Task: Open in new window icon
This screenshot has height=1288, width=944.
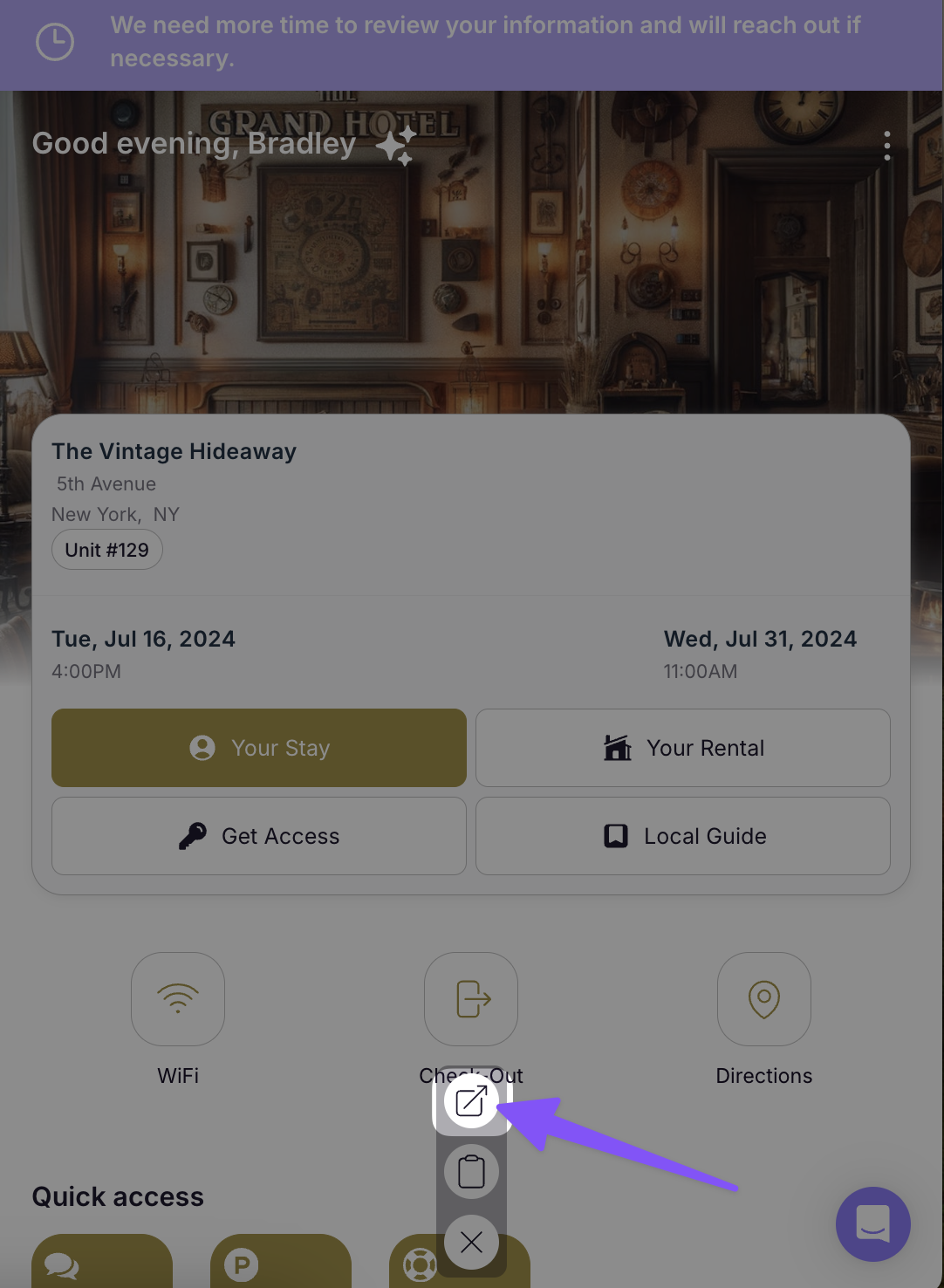Action: click(471, 1101)
